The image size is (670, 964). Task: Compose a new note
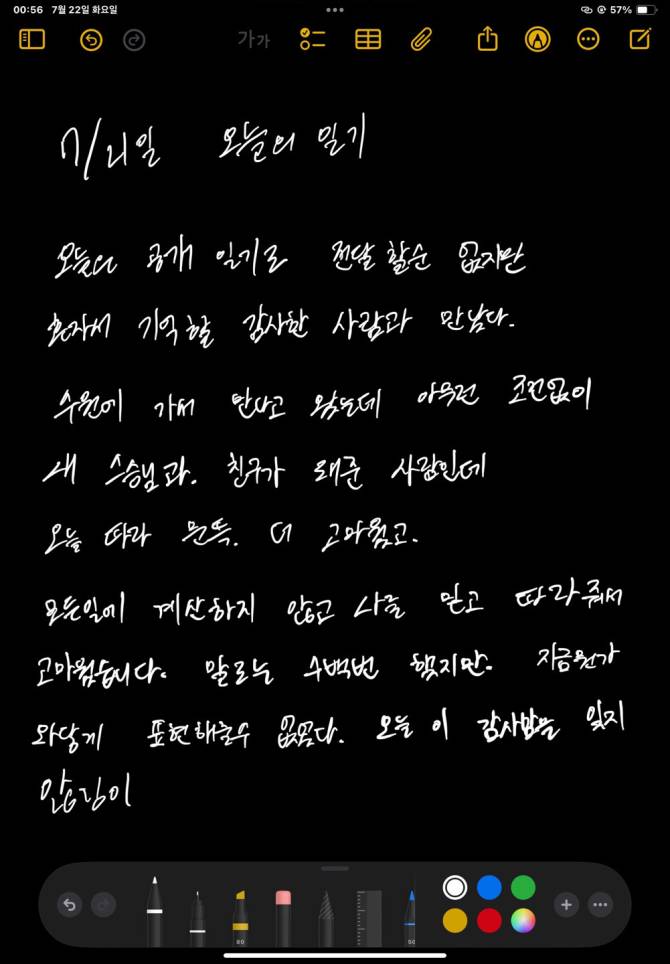[640, 40]
